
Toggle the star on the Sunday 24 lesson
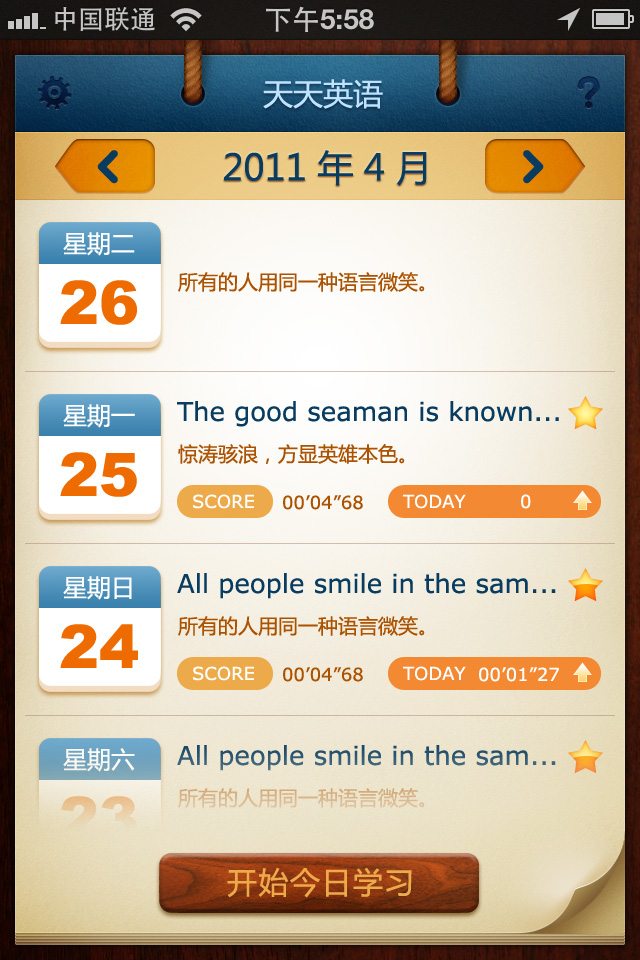click(x=585, y=585)
